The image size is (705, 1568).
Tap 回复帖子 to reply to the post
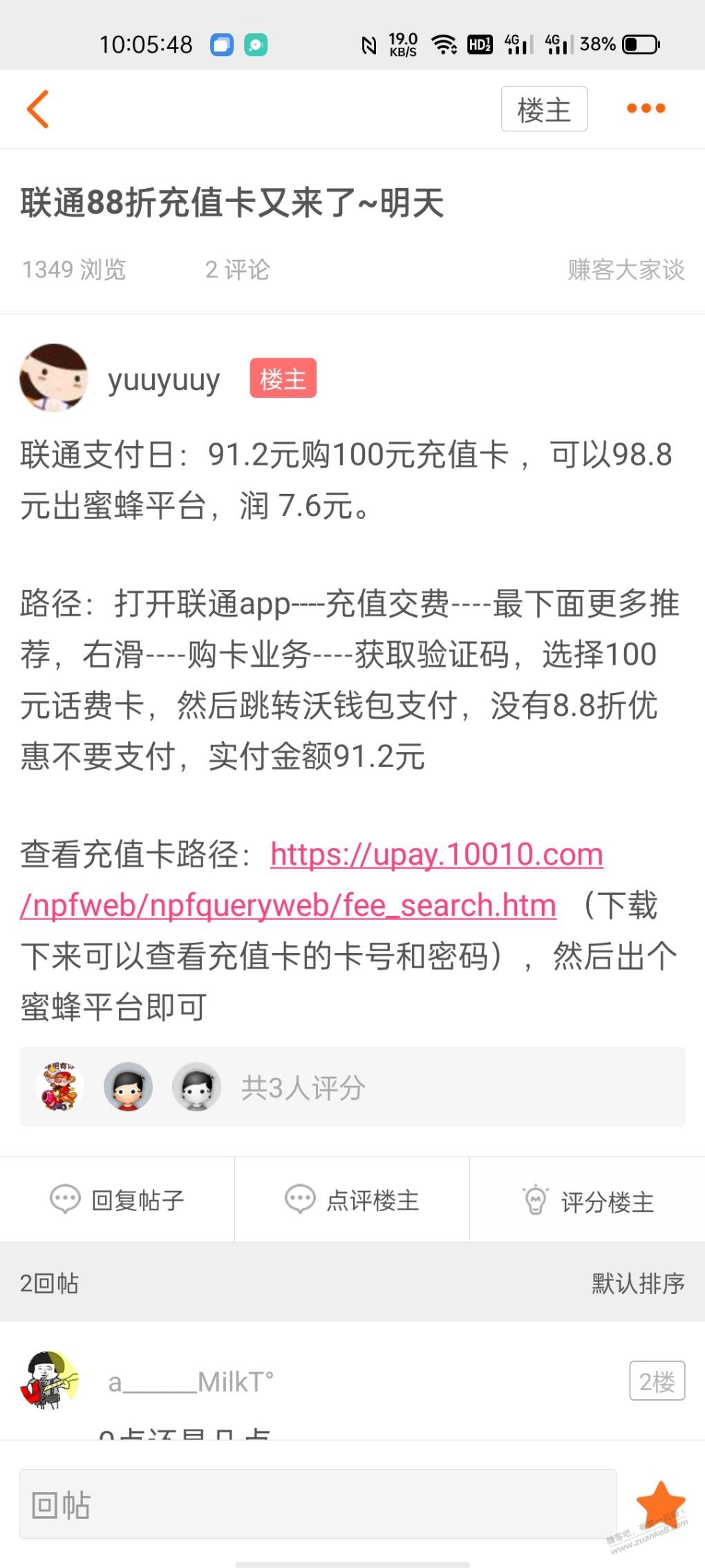(x=117, y=1200)
